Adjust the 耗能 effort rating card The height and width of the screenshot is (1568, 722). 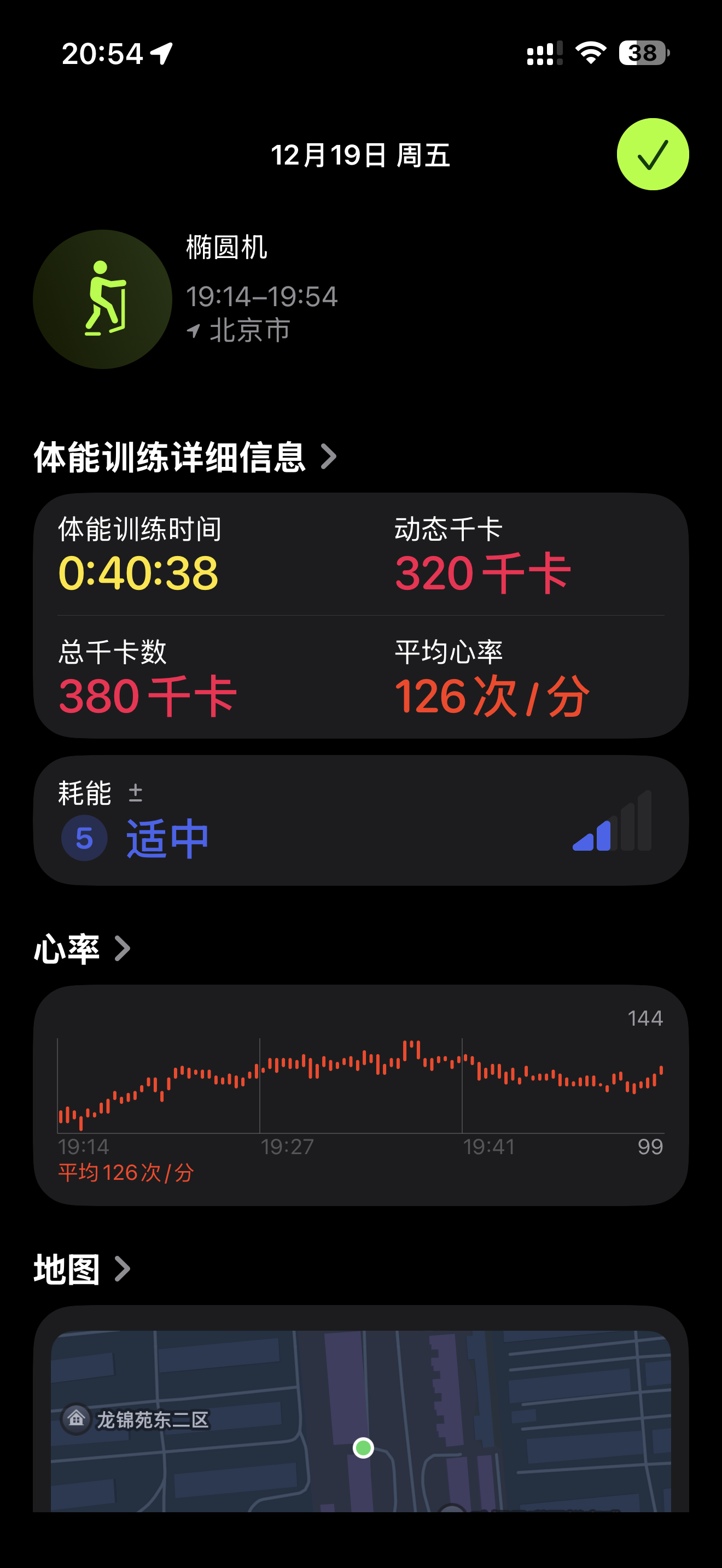(x=361, y=820)
